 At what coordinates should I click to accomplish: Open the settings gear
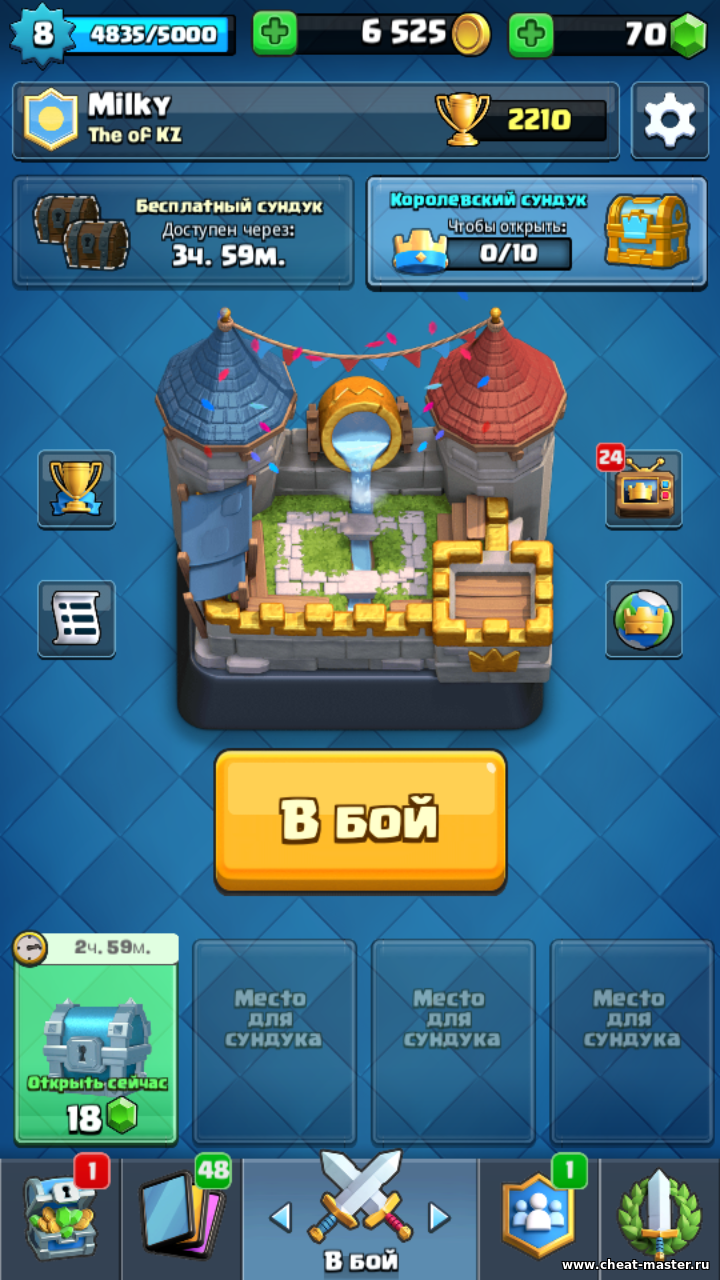point(670,121)
